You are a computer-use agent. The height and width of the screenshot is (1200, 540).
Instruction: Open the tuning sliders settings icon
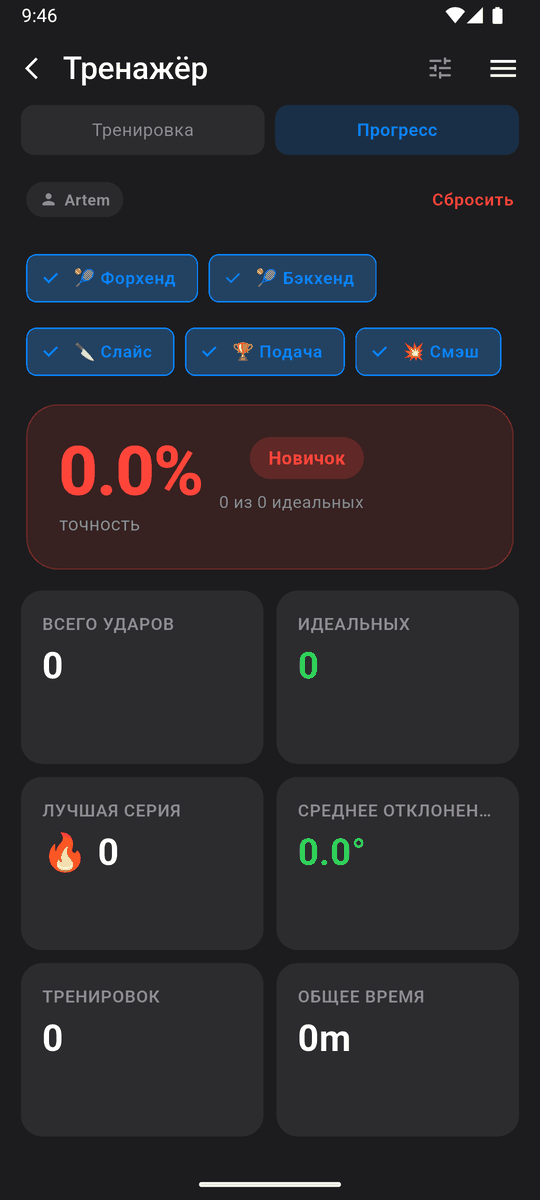(440, 68)
